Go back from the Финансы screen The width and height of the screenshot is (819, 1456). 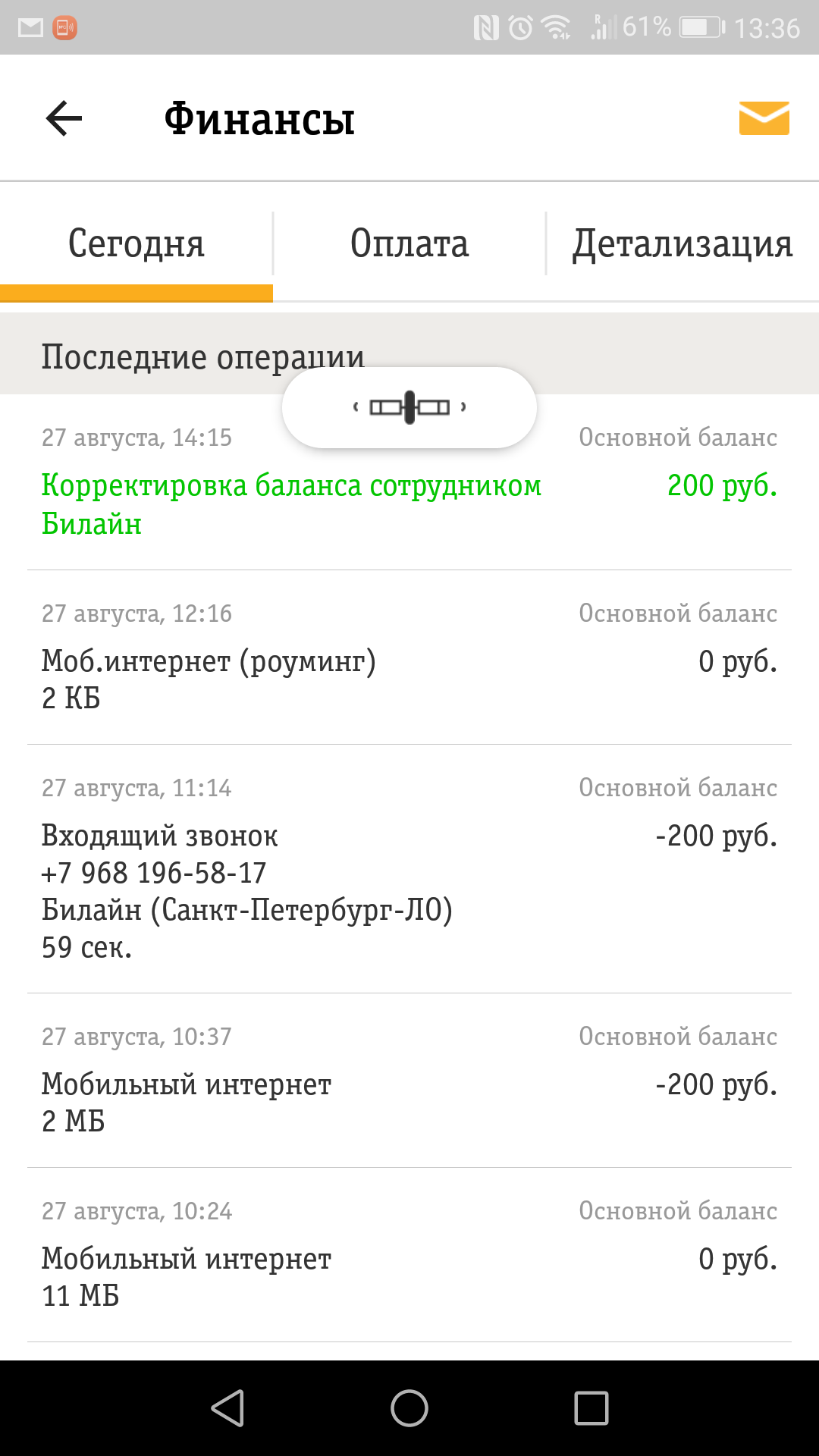pyautogui.click(x=64, y=119)
